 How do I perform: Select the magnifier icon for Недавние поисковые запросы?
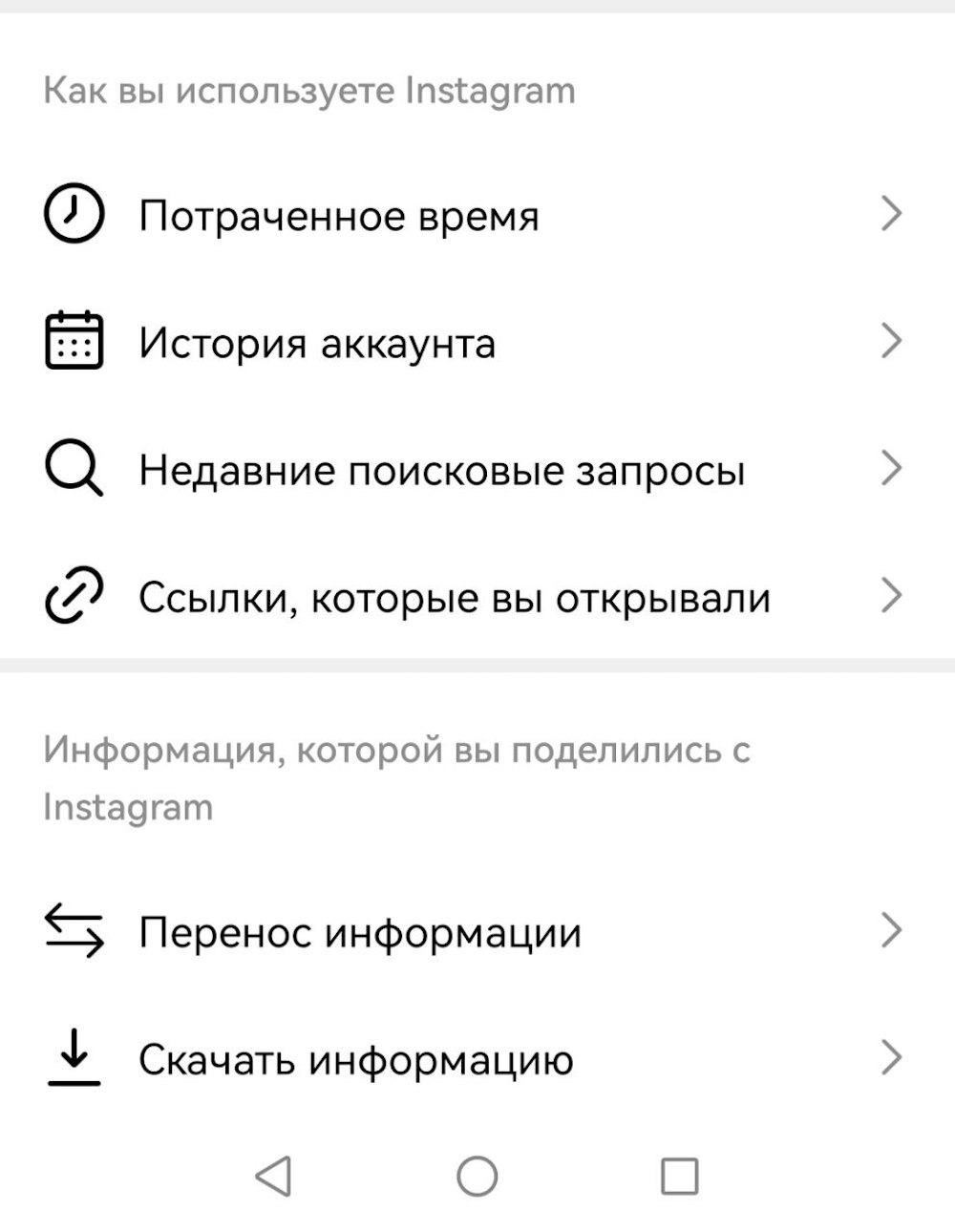point(73,470)
